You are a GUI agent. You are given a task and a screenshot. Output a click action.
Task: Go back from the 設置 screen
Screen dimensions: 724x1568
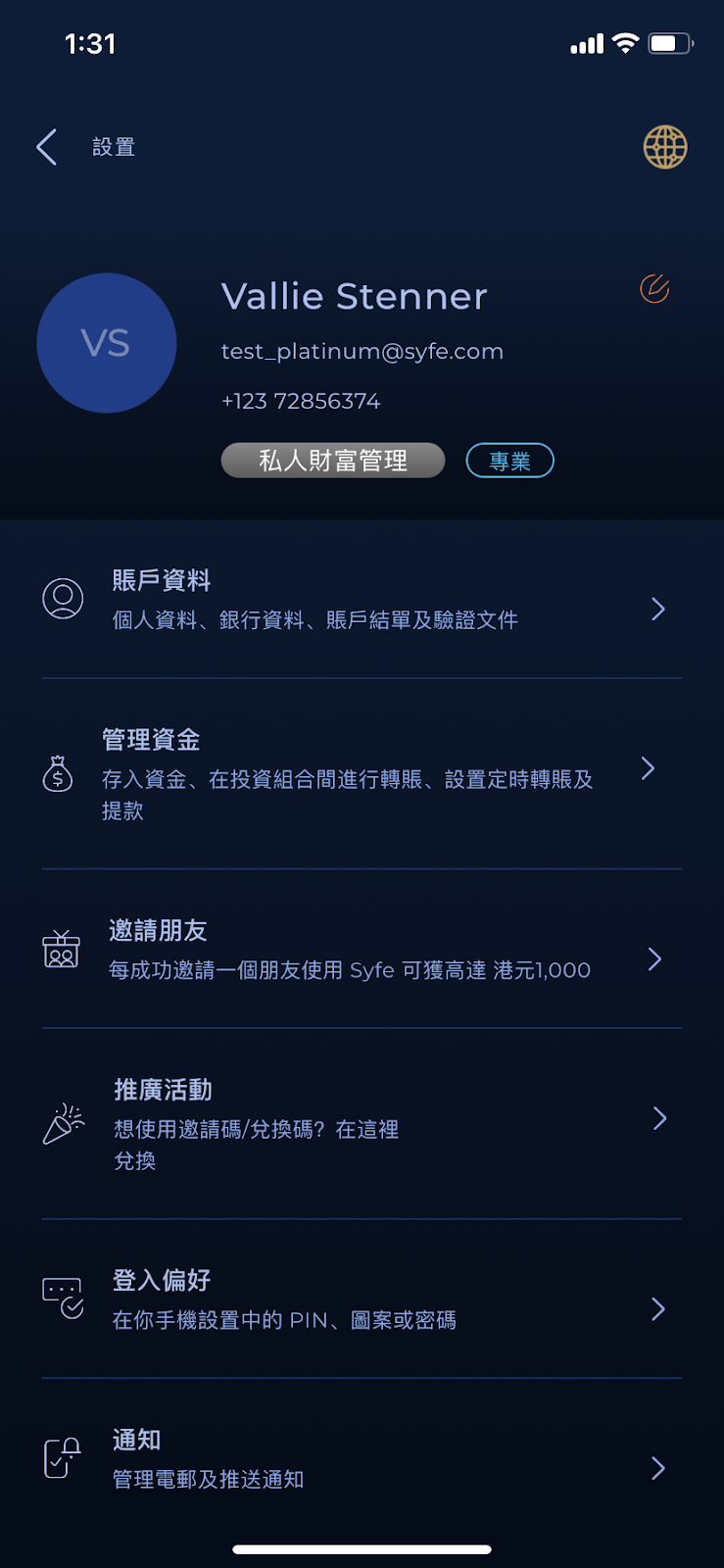point(47,147)
